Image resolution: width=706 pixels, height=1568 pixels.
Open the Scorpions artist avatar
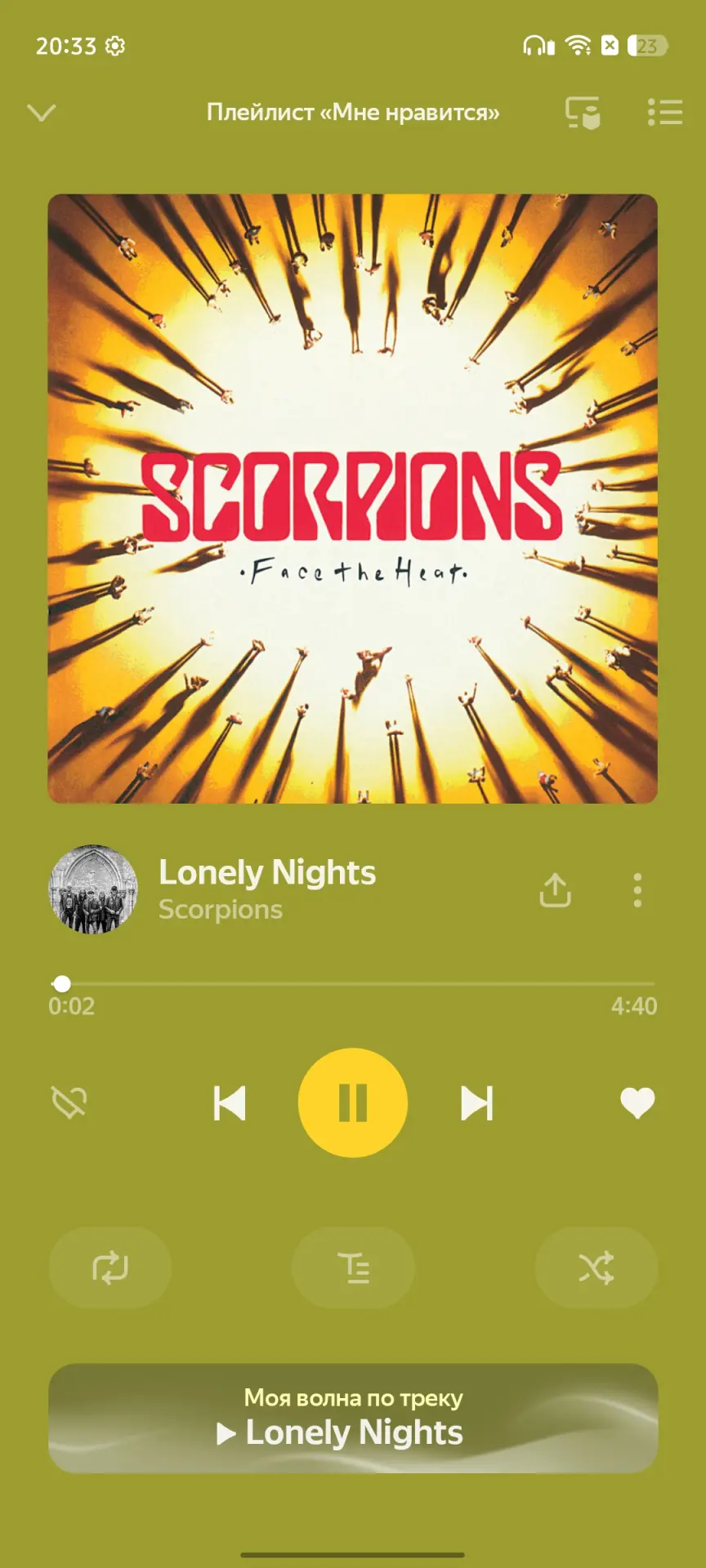(93, 889)
